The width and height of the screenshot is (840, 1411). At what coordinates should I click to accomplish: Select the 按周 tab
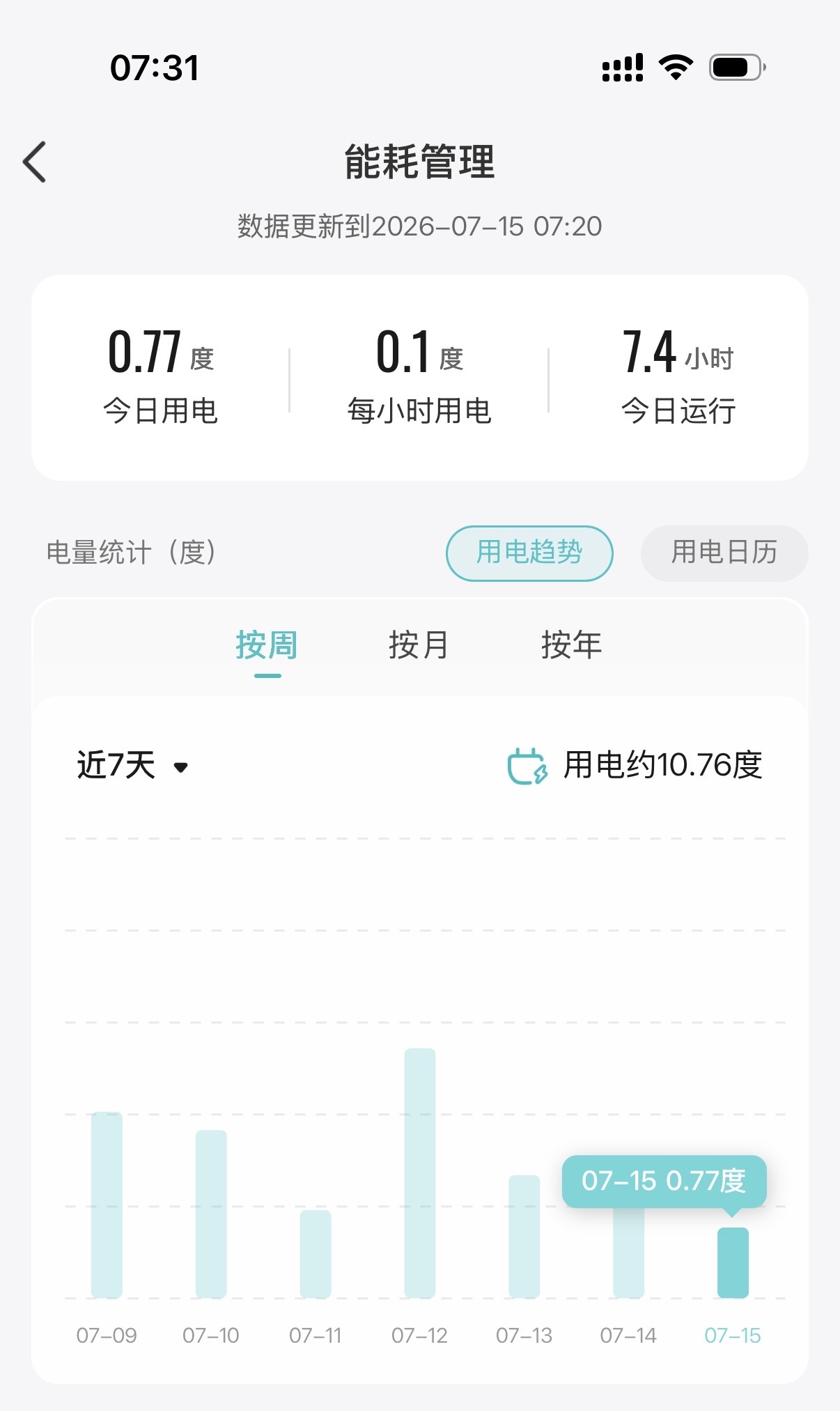coord(267,645)
